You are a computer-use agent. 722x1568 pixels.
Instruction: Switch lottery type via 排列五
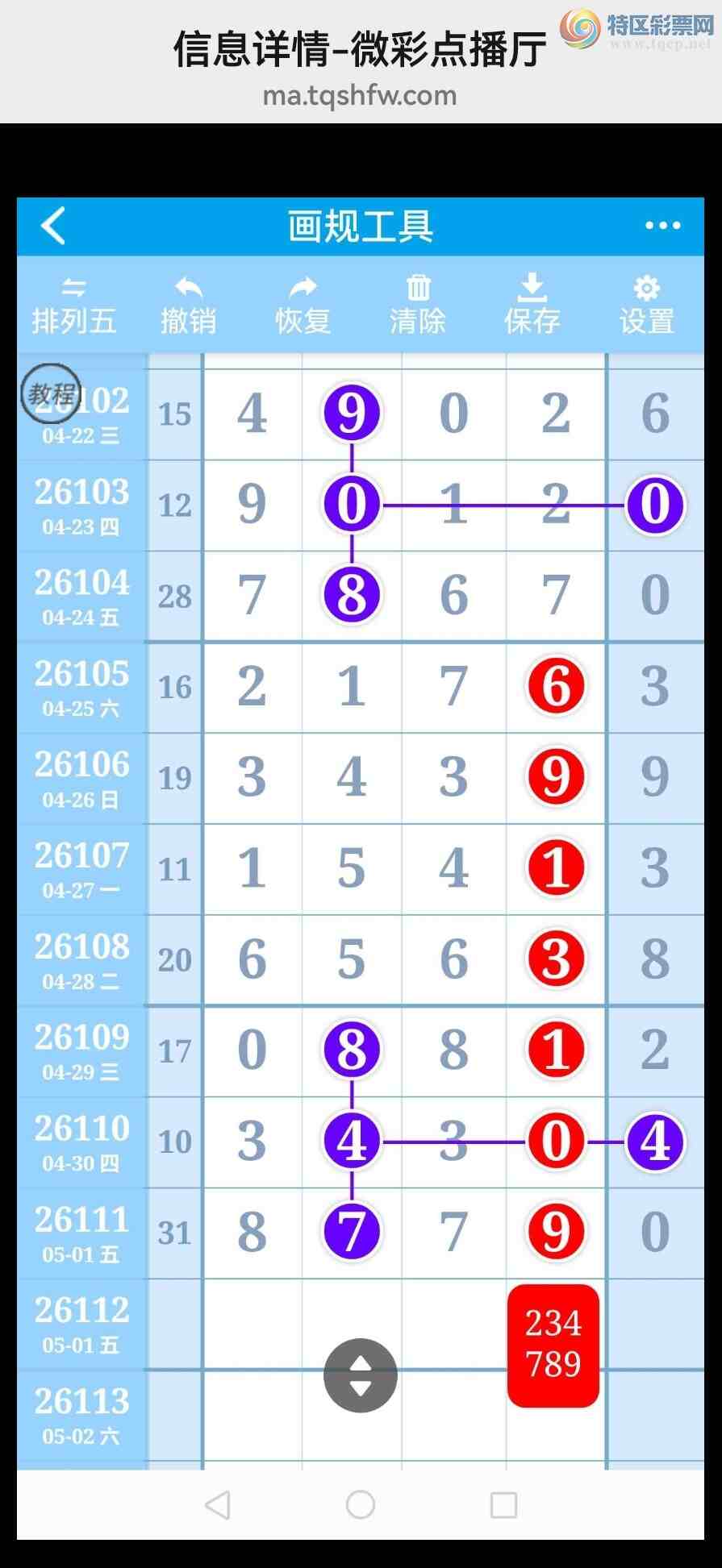73,306
